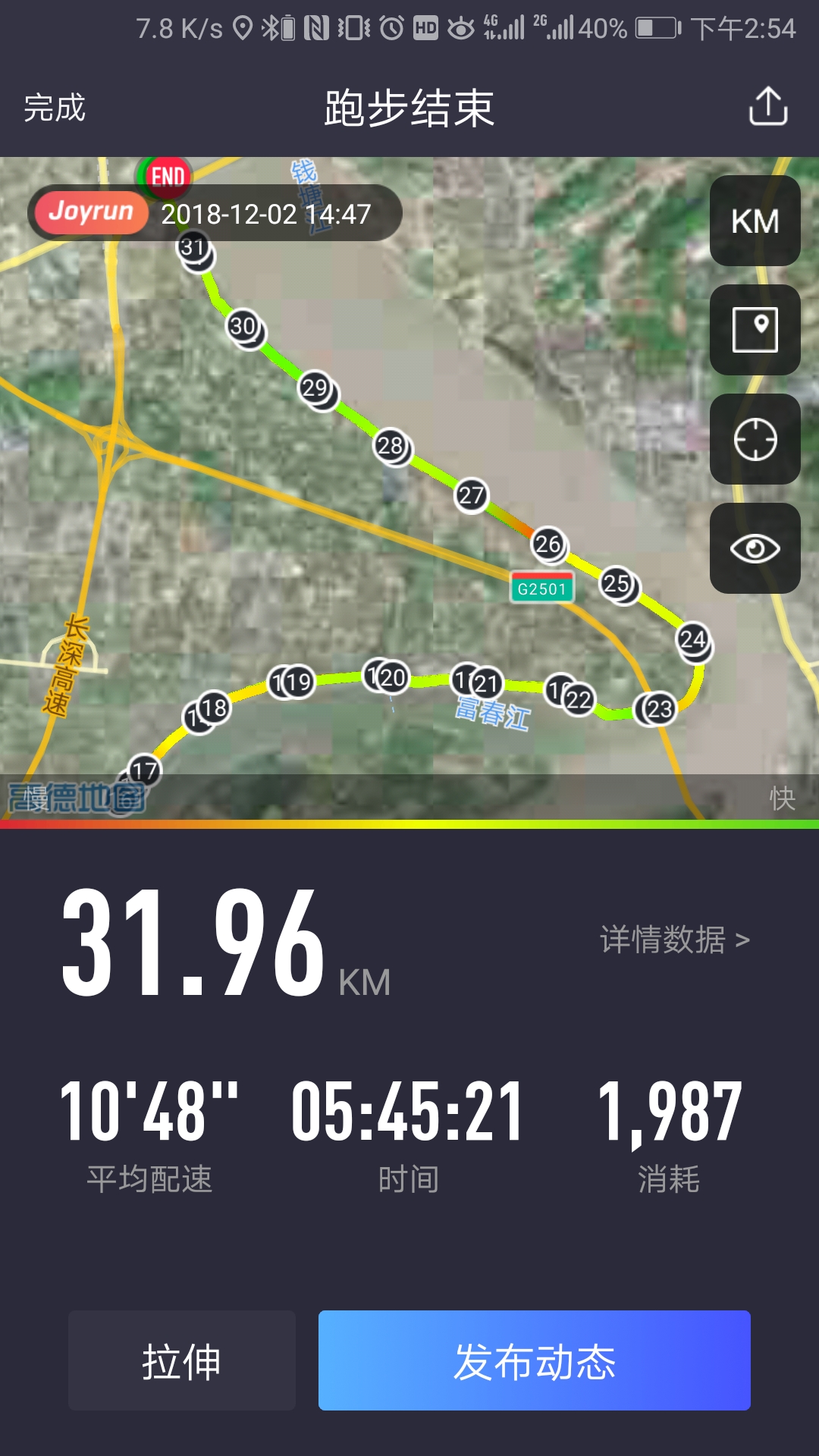Screen dimensions: 819x1456
Task: Switch the map display style
Action: point(755,330)
